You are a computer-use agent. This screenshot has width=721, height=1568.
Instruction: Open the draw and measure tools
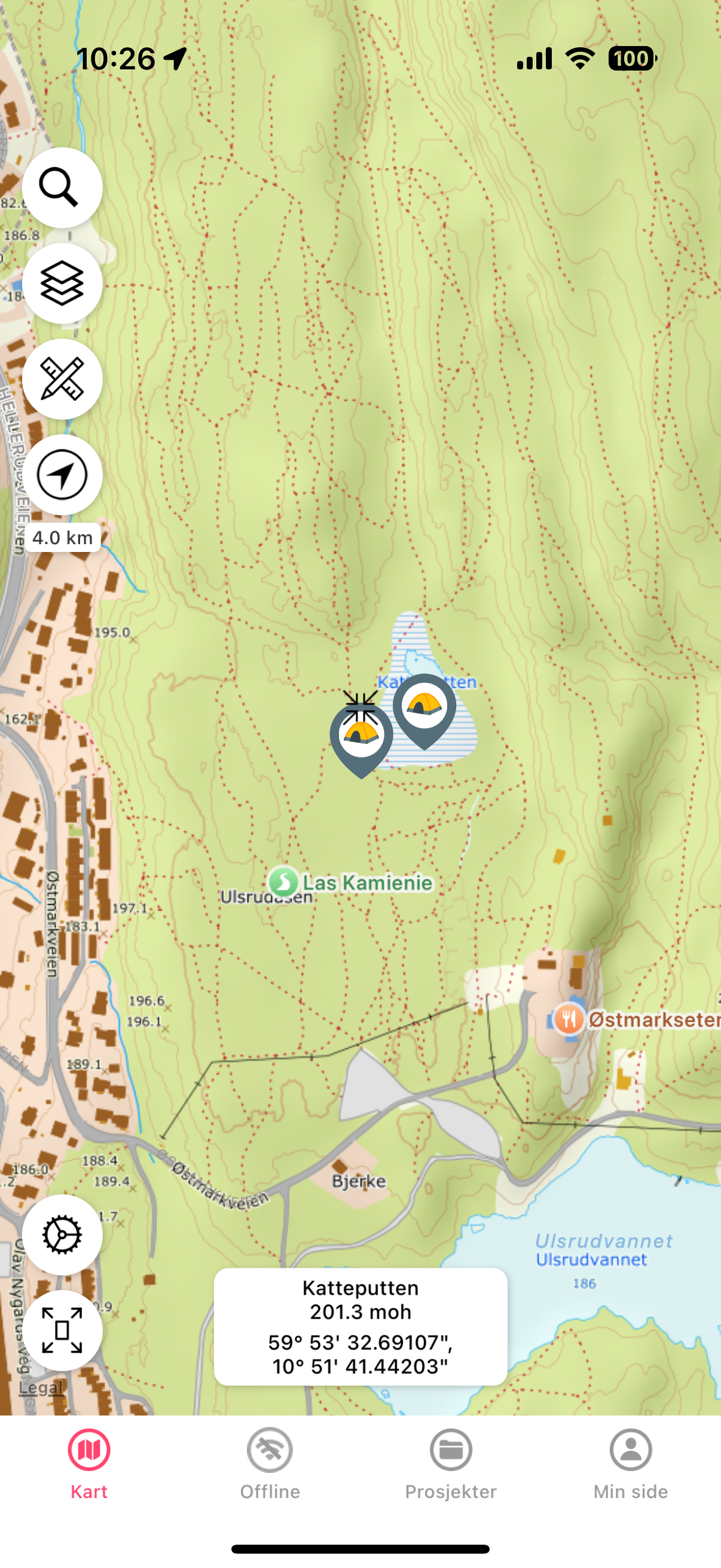pos(62,379)
